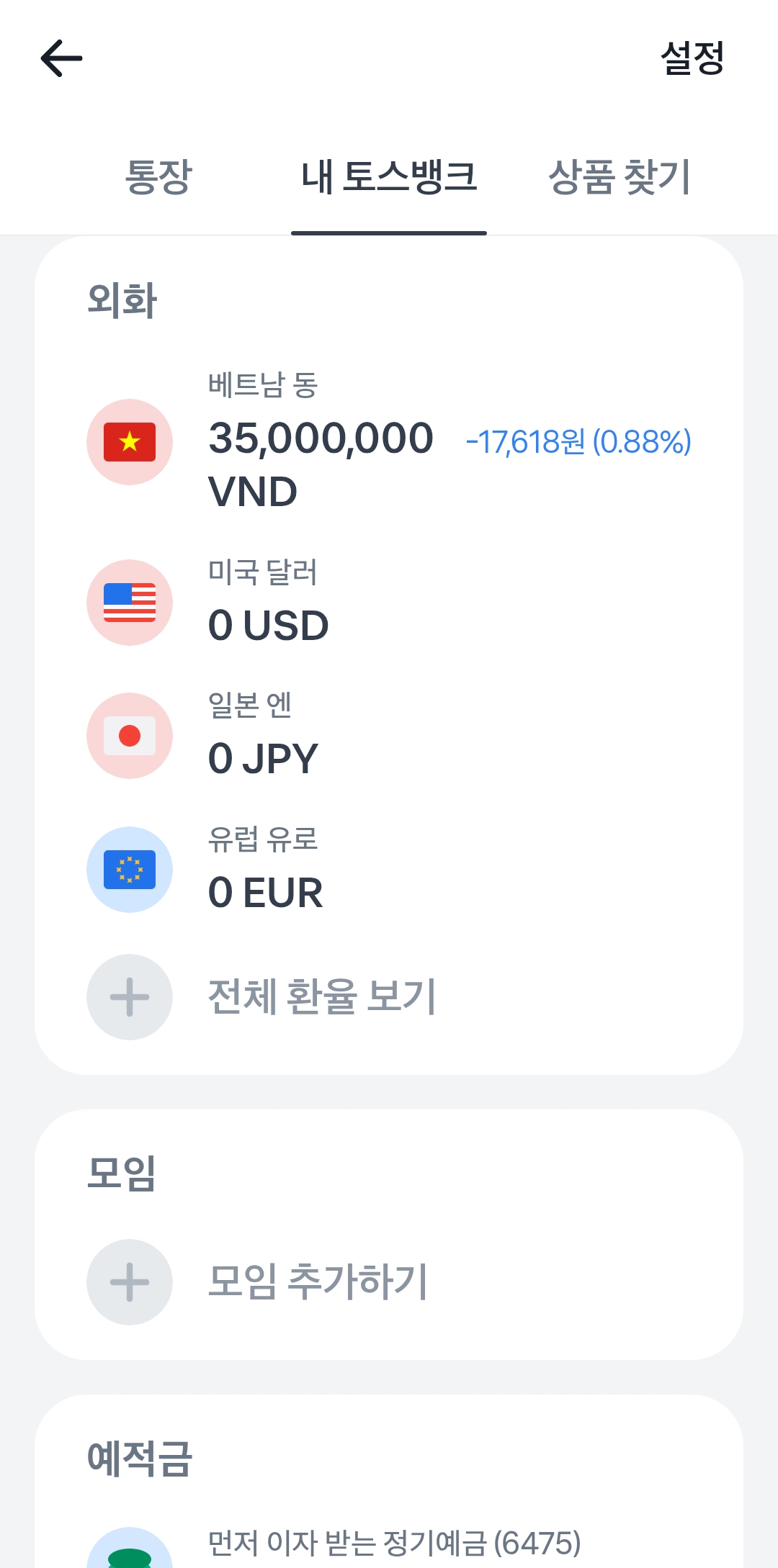Image resolution: width=778 pixels, height=1568 pixels.
Task: View all exchange rates via 전체 환율 보기
Action: pos(321,997)
